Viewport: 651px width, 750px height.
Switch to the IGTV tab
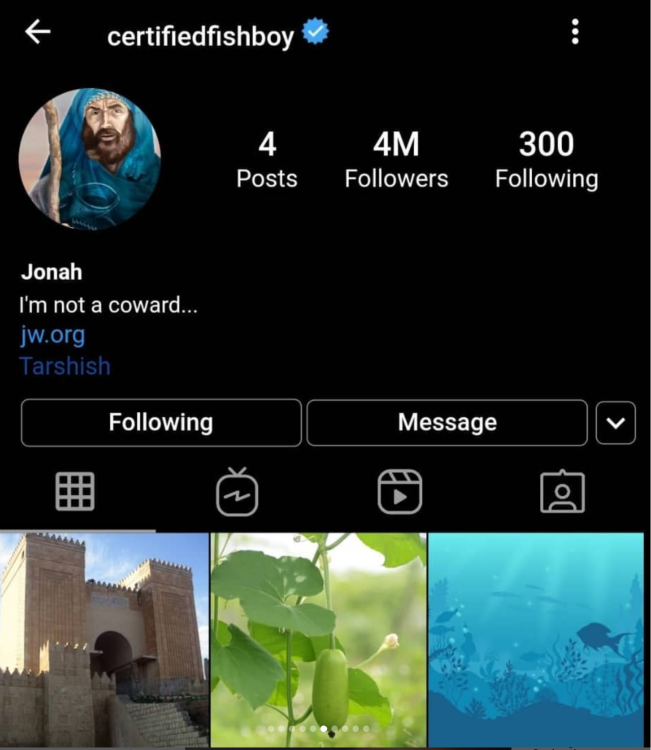tap(237, 491)
